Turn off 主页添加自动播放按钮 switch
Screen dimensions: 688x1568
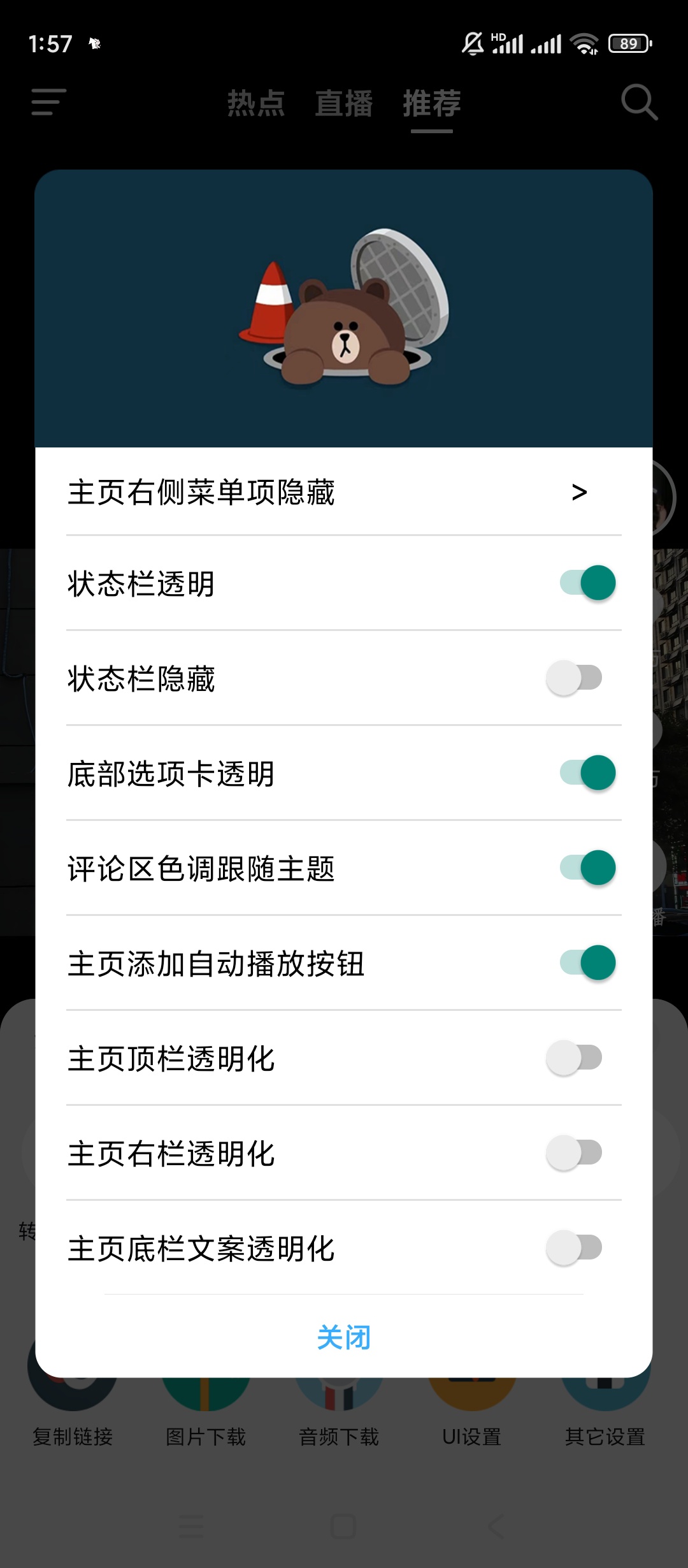587,962
